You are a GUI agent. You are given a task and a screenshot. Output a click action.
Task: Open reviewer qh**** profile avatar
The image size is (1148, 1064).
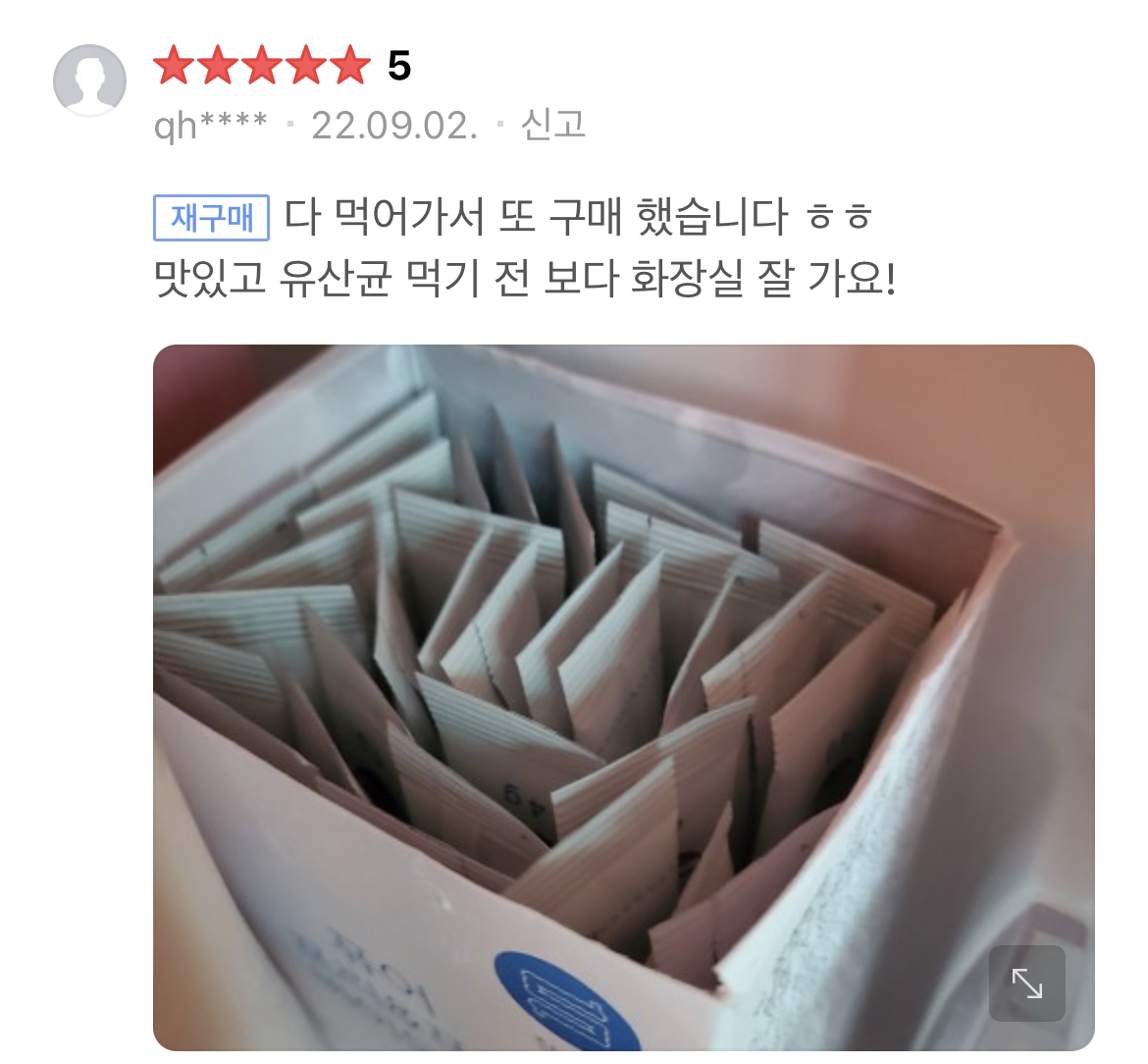pyautogui.click(x=89, y=80)
